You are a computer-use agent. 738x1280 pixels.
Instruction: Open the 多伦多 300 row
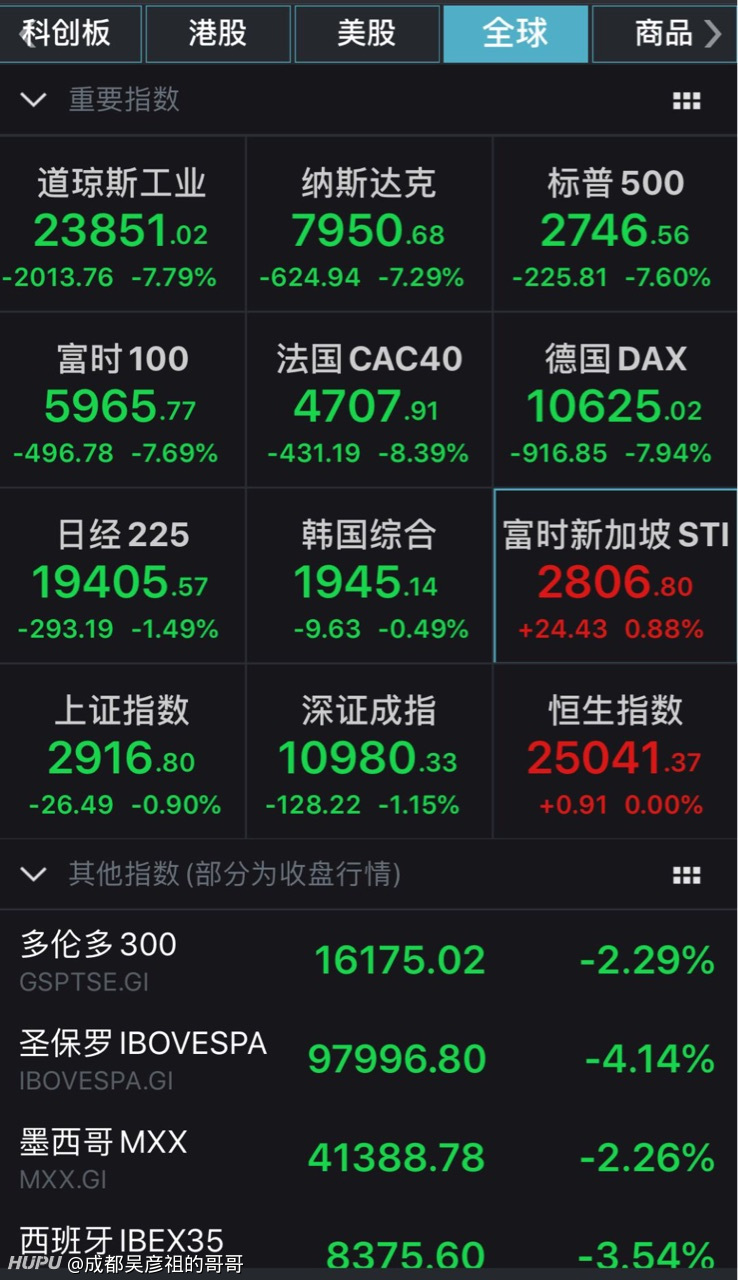click(369, 960)
